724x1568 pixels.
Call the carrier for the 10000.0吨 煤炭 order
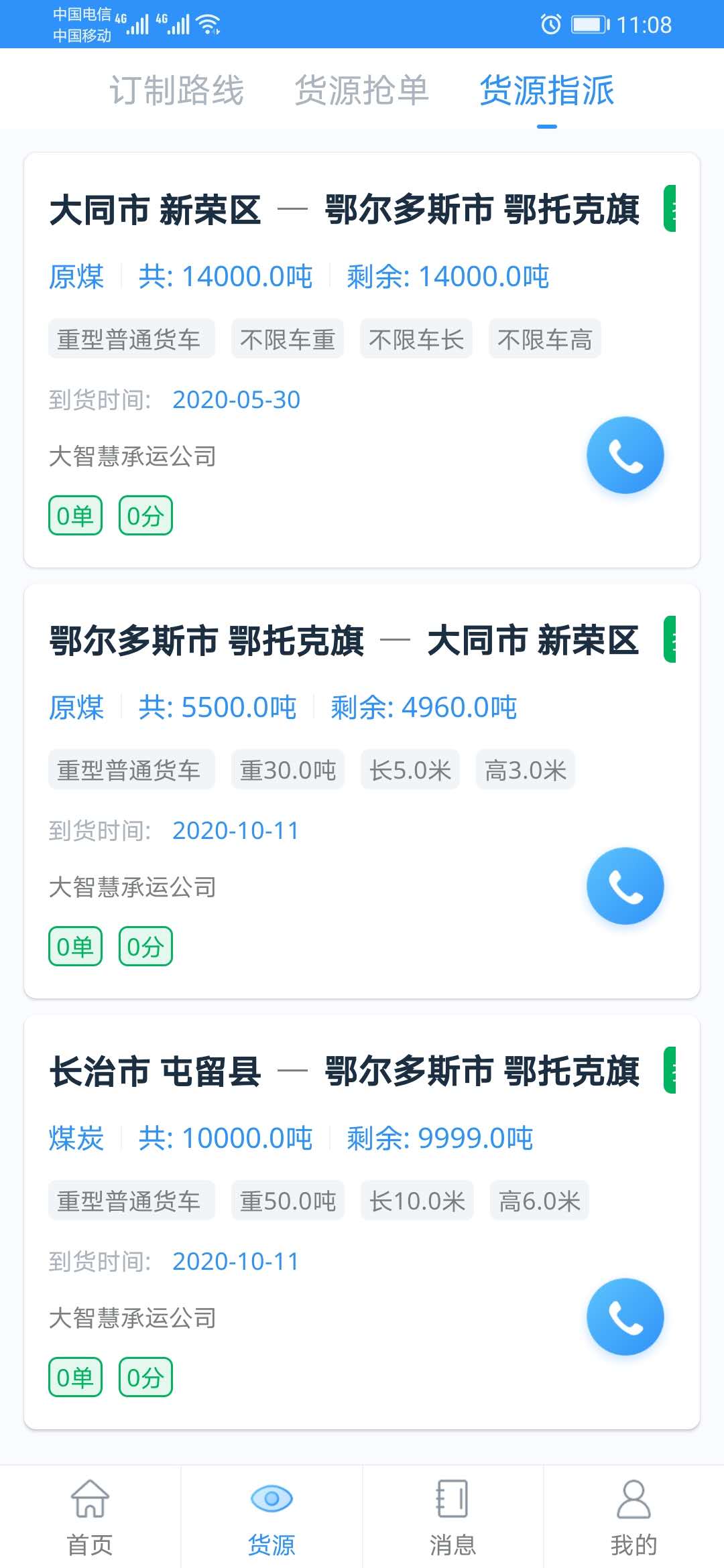(625, 1317)
